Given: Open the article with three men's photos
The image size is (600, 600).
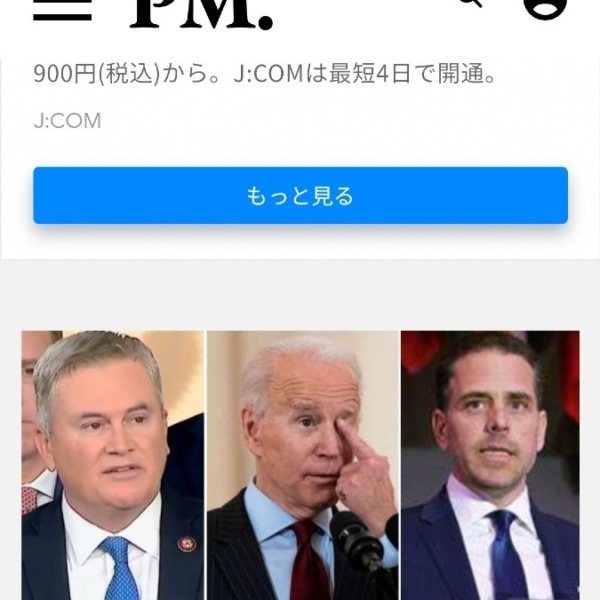Looking at the screenshot, I should click(x=300, y=465).
